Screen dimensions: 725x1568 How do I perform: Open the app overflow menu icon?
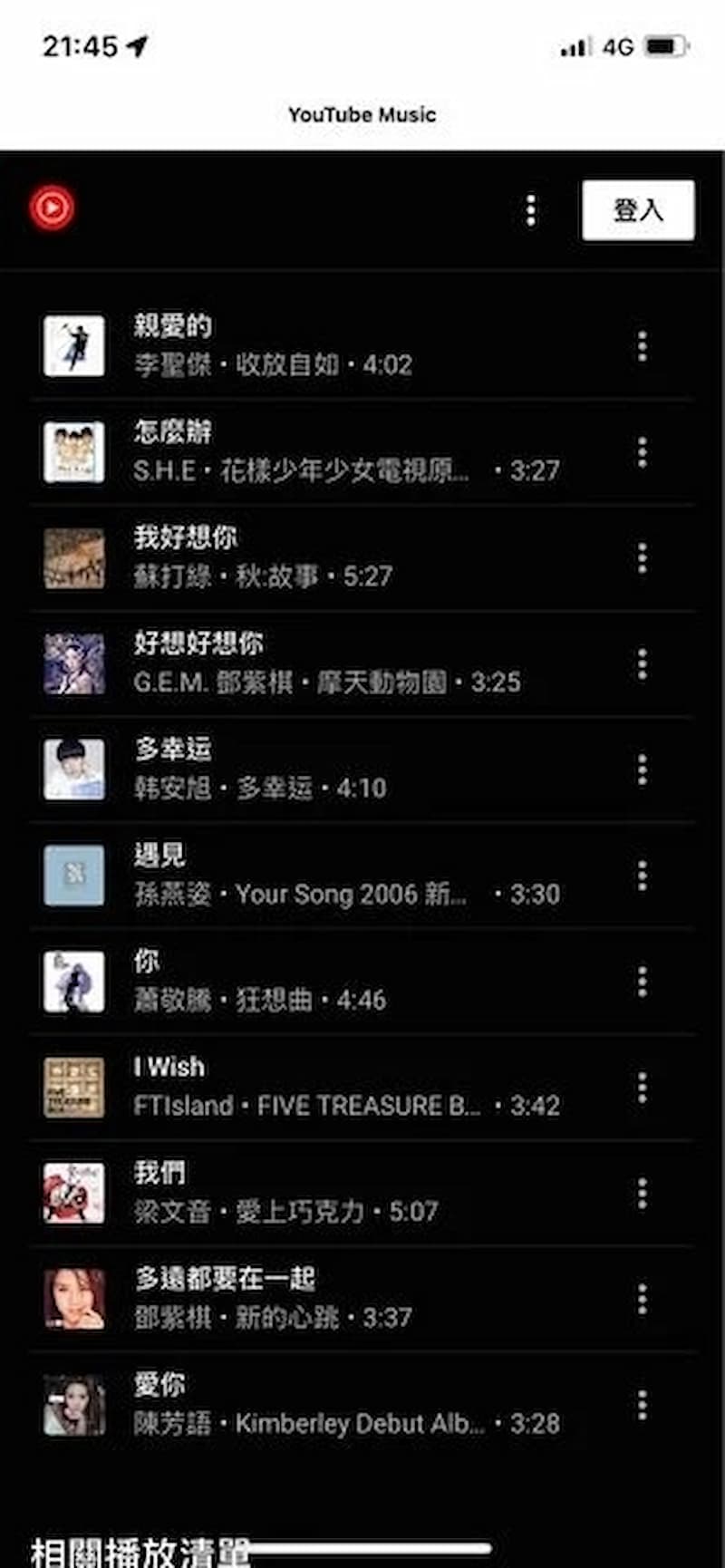tap(530, 209)
